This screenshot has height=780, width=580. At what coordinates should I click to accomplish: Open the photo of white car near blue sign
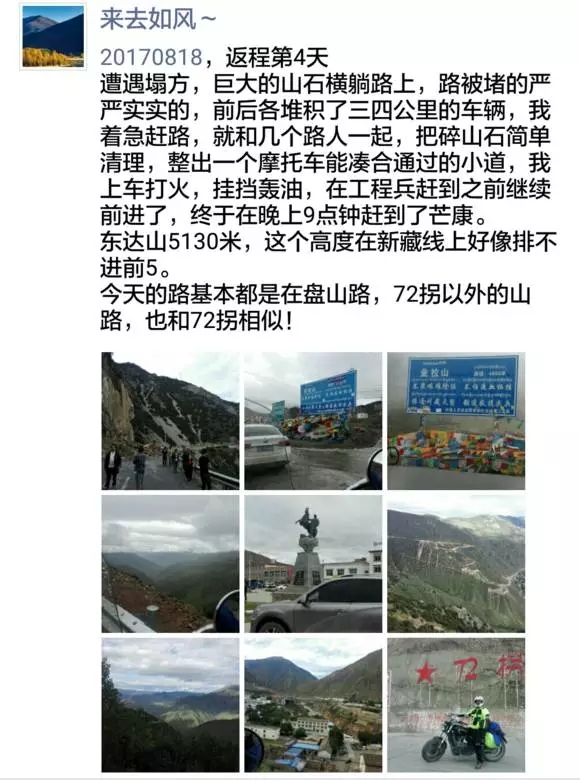(x=313, y=421)
